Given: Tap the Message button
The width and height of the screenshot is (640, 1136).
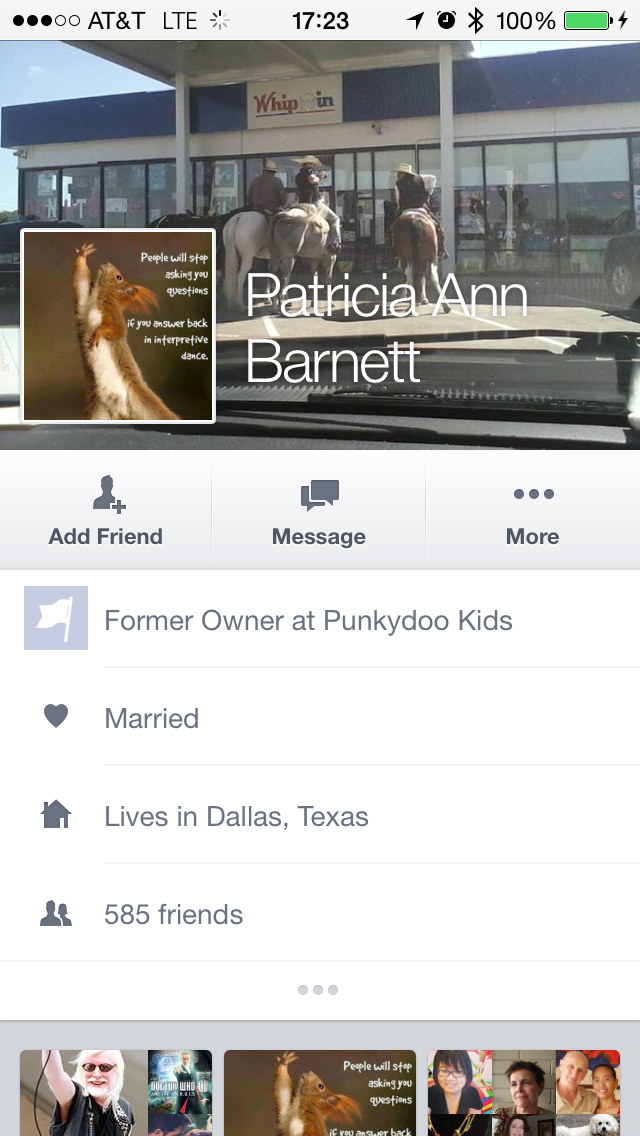Looking at the screenshot, I should pyautogui.click(x=319, y=510).
